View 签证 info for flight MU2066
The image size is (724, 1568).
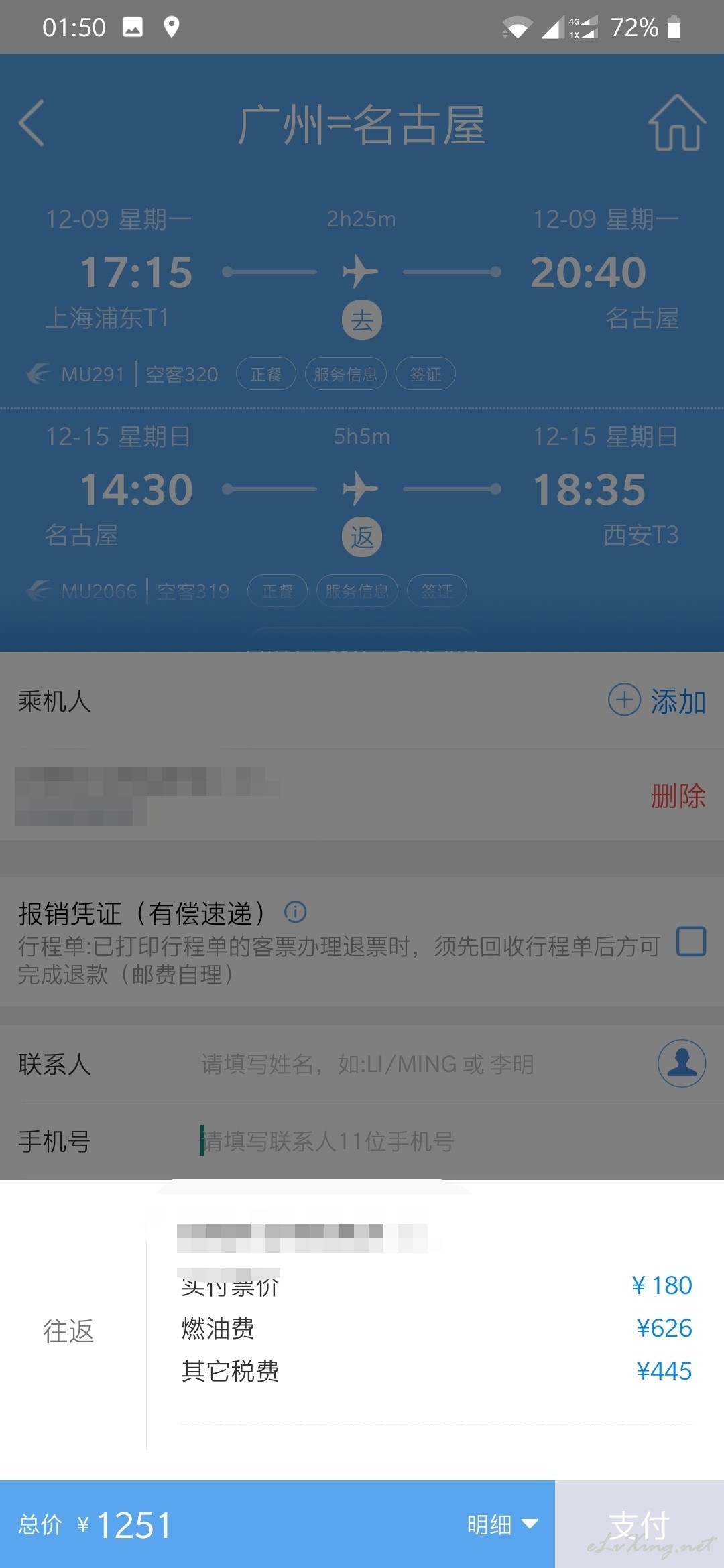437,591
